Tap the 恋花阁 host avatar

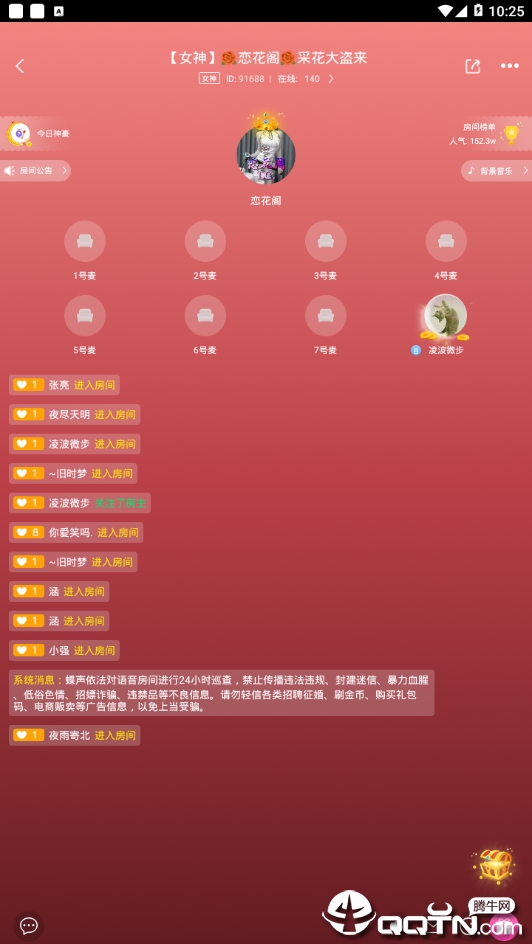[x=265, y=155]
